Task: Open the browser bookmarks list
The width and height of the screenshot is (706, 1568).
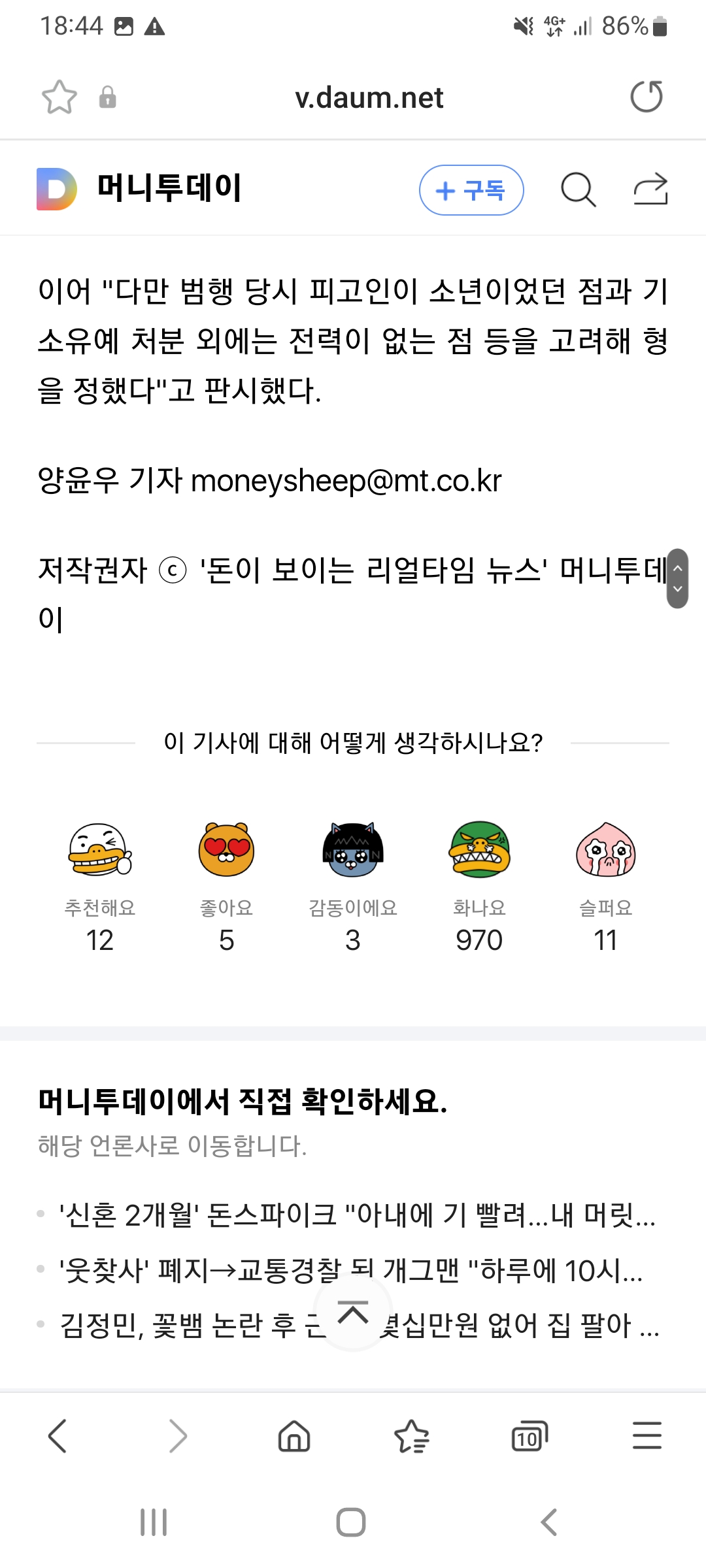Action: [x=412, y=1436]
